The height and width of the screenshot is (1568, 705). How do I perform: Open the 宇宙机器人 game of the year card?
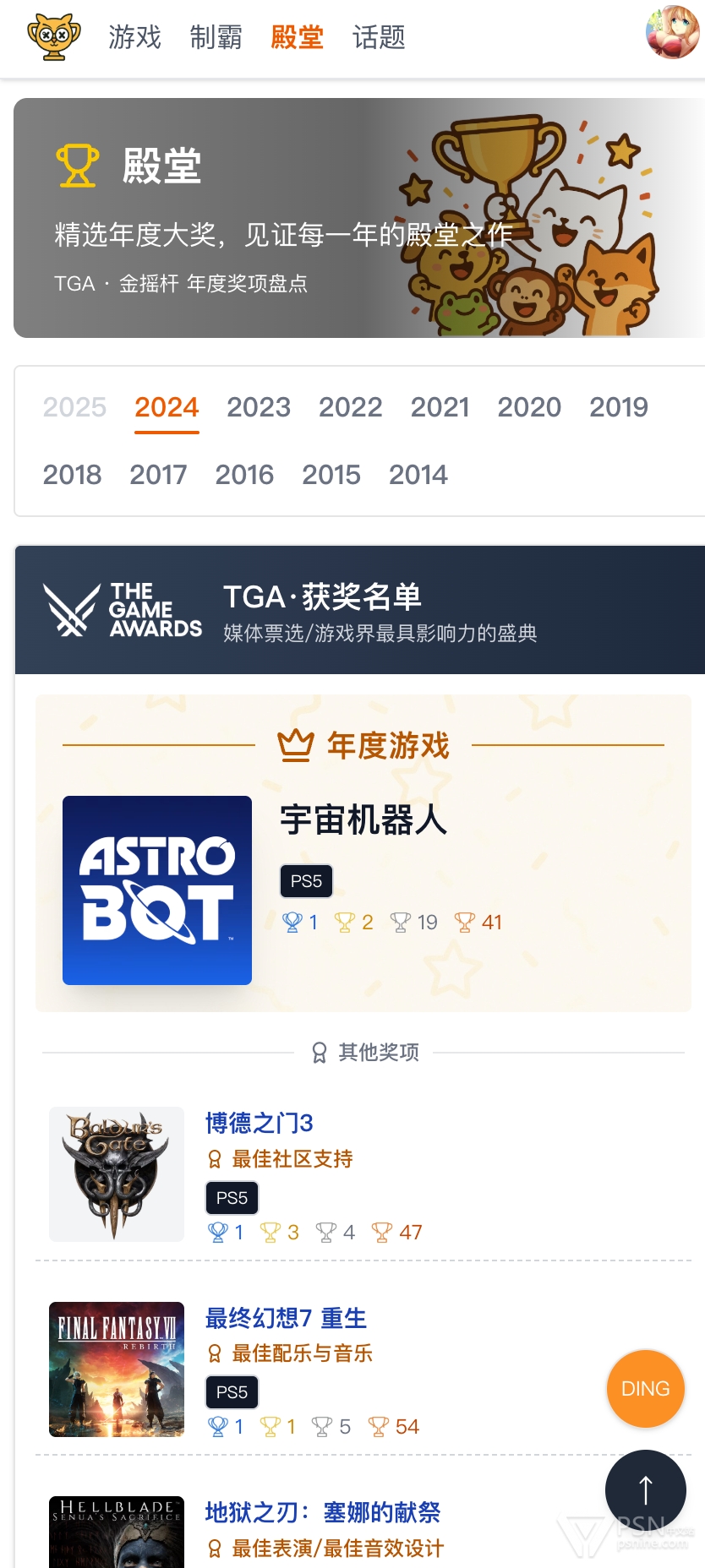[363, 819]
